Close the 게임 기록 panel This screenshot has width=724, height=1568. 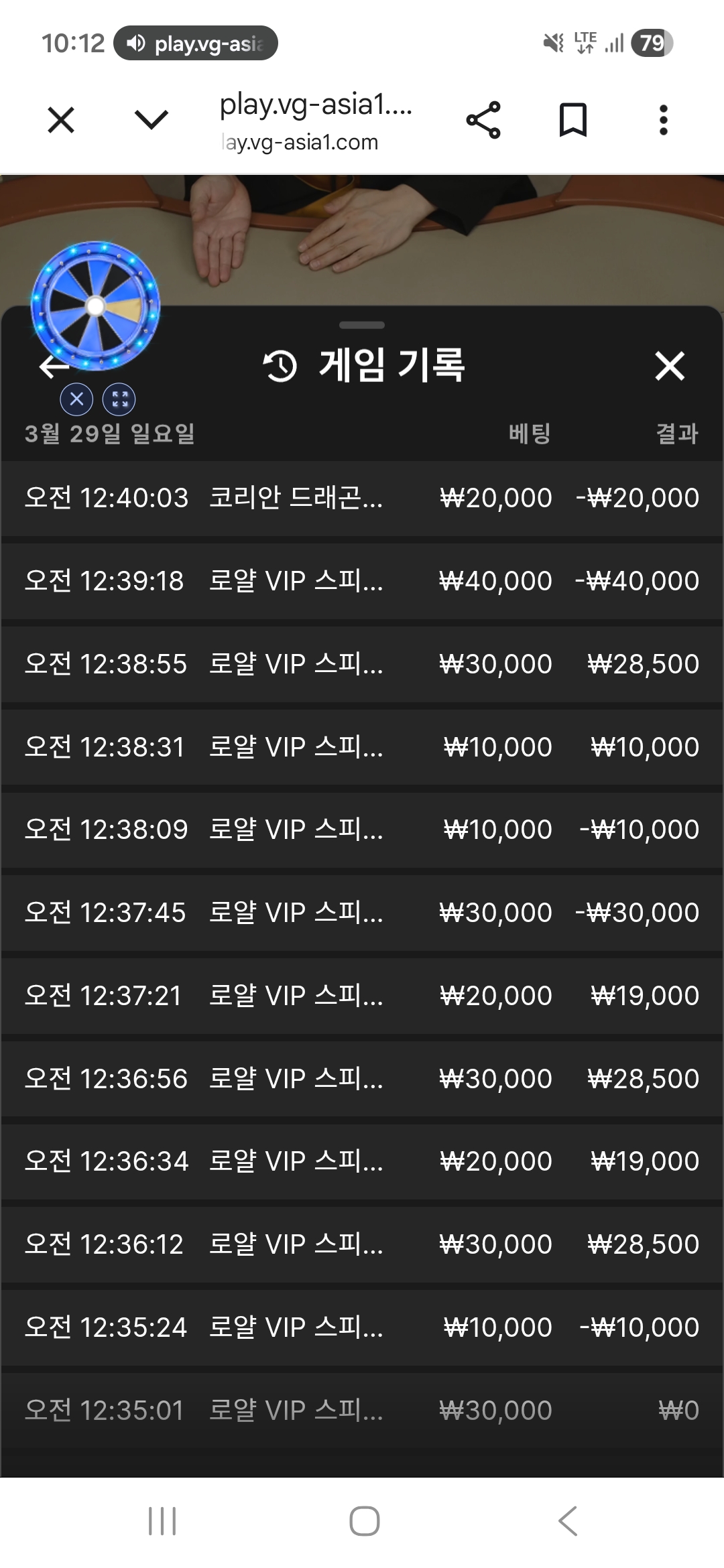(x=670, y=366)
